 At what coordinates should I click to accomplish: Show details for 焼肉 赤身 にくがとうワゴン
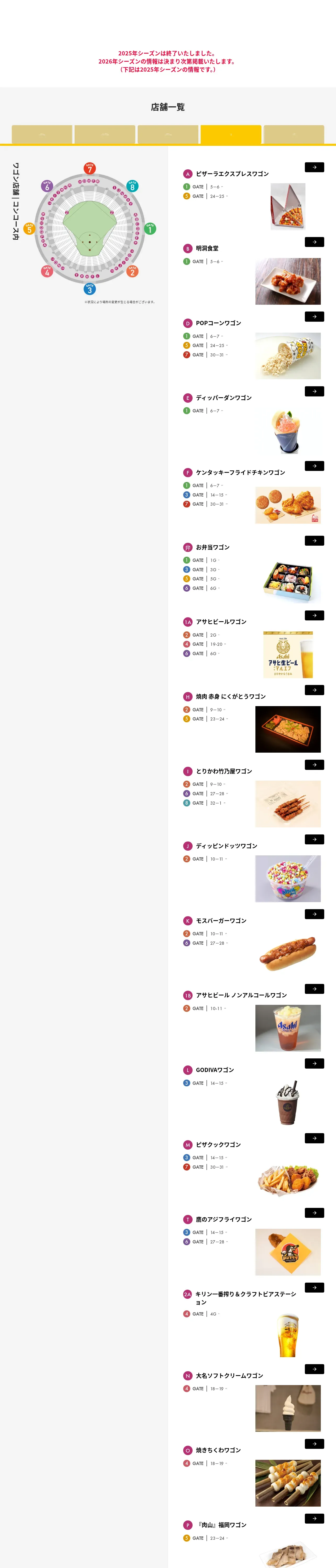[x=314, y=690]
